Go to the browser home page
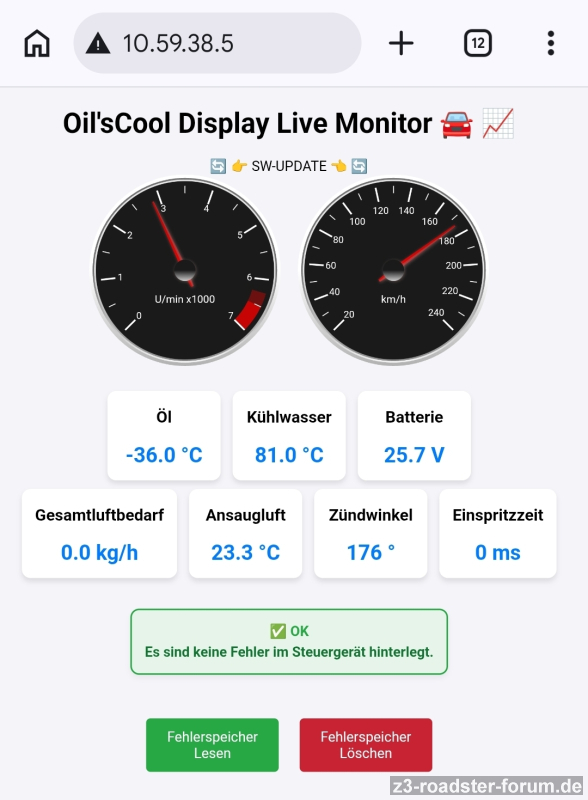The height and width of the screenshot is (800, 588). [37, 43]
